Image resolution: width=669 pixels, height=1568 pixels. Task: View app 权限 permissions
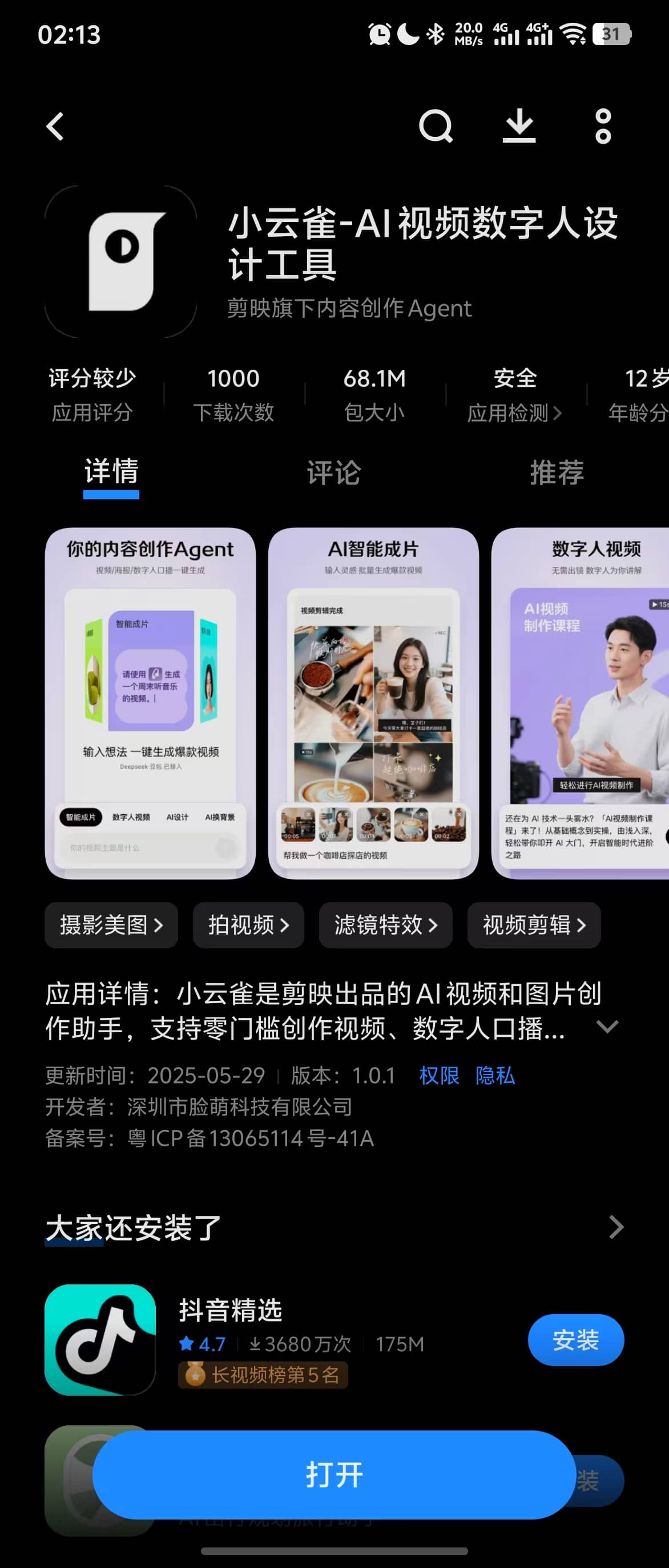point(439,1076)
